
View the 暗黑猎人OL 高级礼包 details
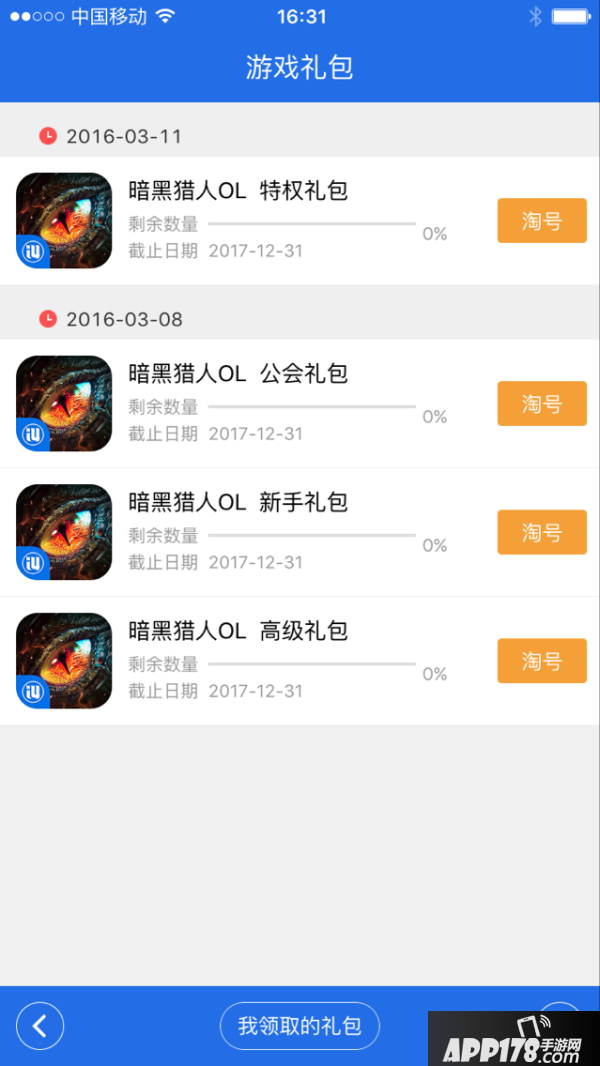click(x=238, y=631)
